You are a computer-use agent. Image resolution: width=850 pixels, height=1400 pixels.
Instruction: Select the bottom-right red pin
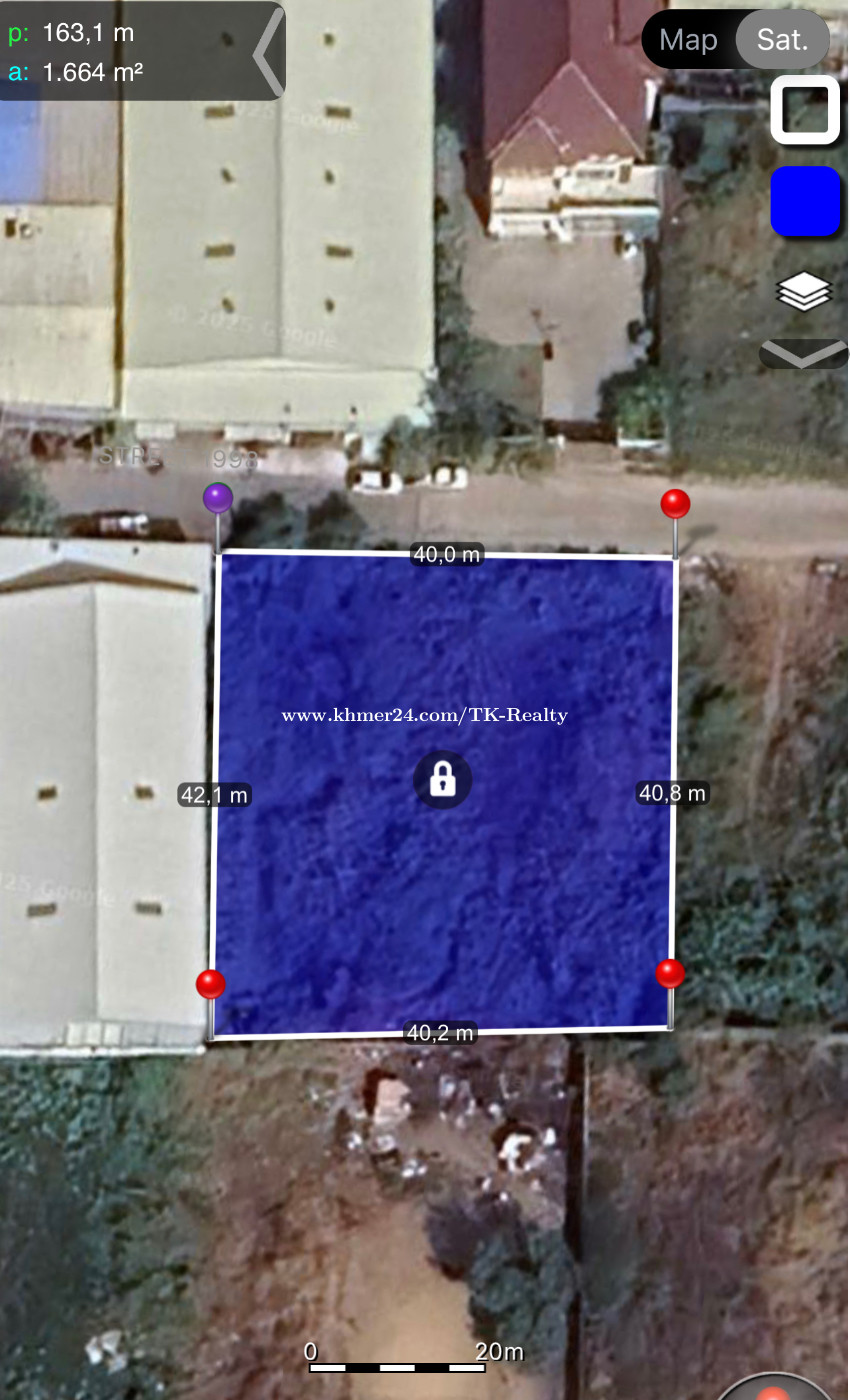coord(670,973)
